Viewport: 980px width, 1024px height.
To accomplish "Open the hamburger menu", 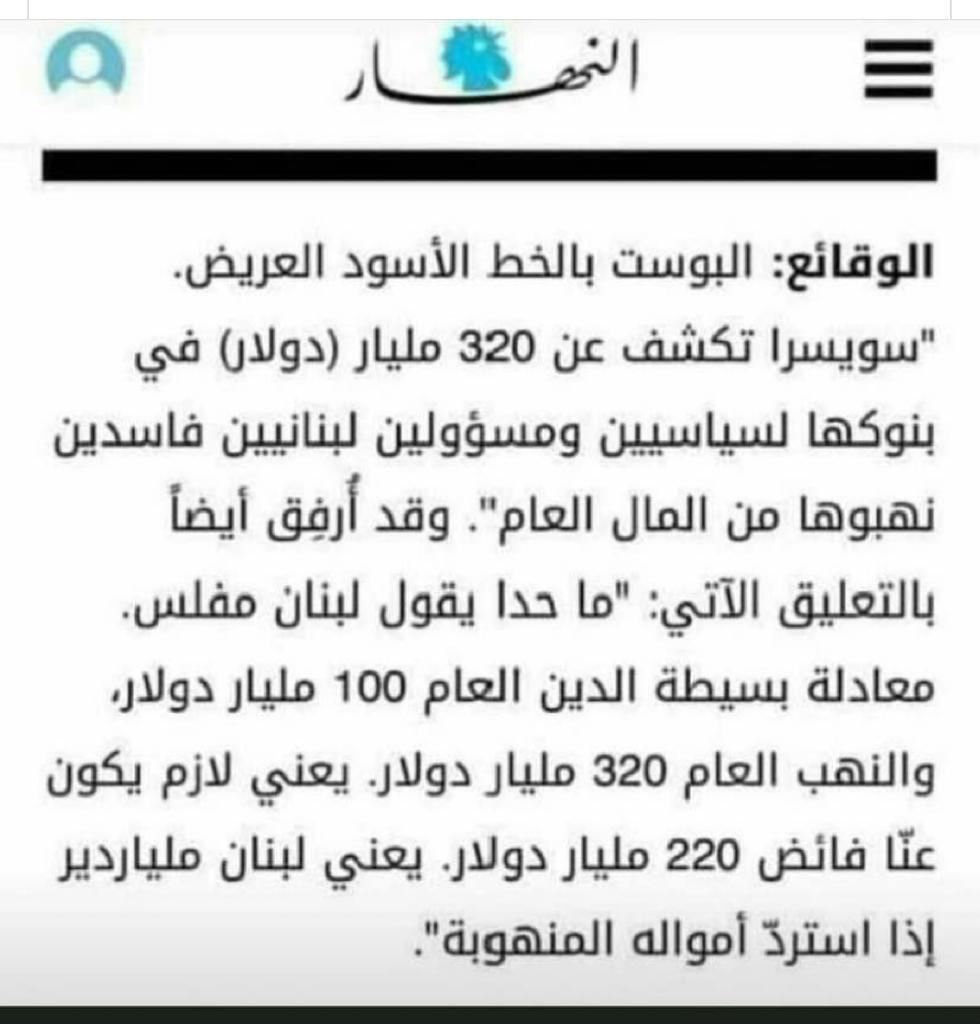I will [x=897, y=68].
